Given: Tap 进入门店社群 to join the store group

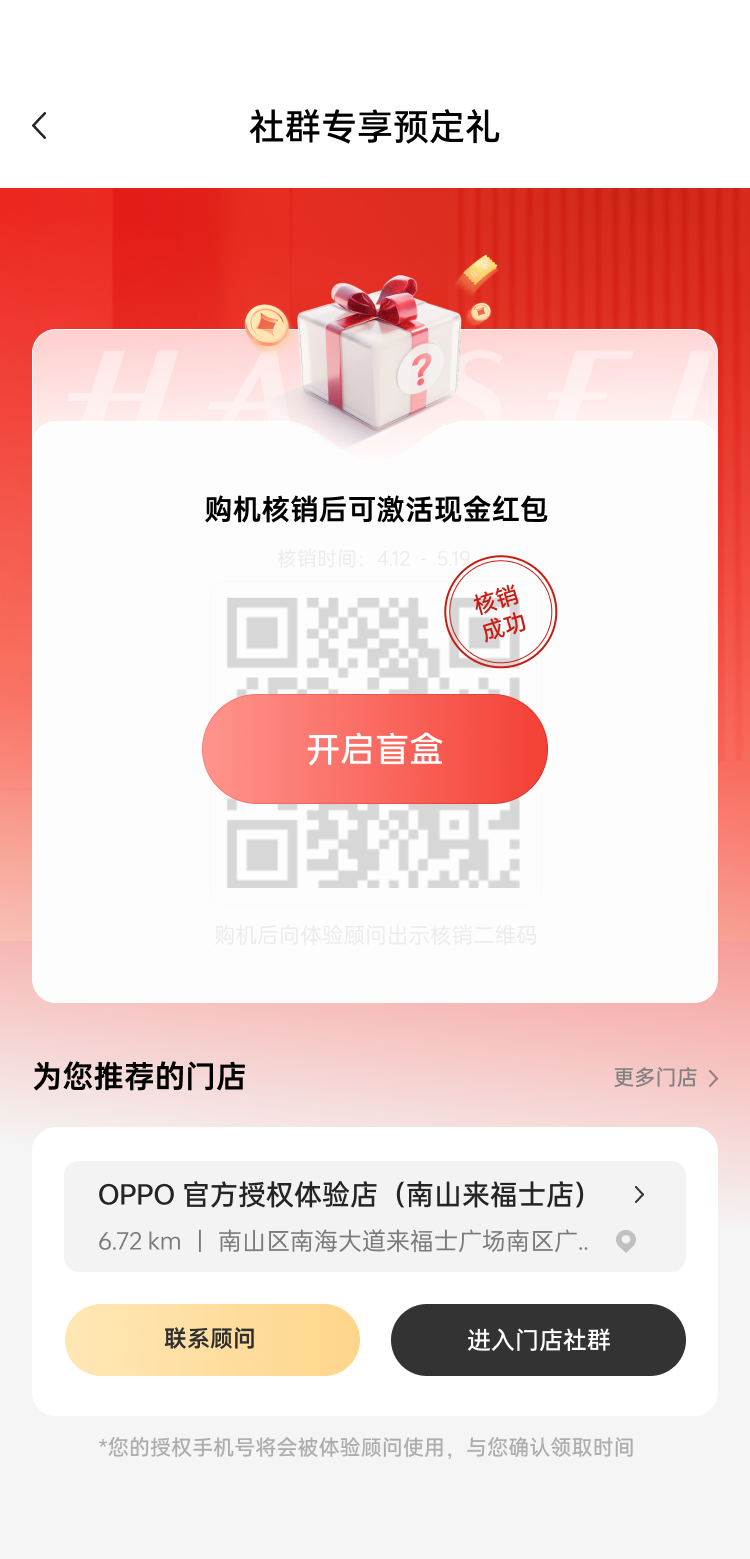Looking at the screenshot, I should click(538, 1340).
